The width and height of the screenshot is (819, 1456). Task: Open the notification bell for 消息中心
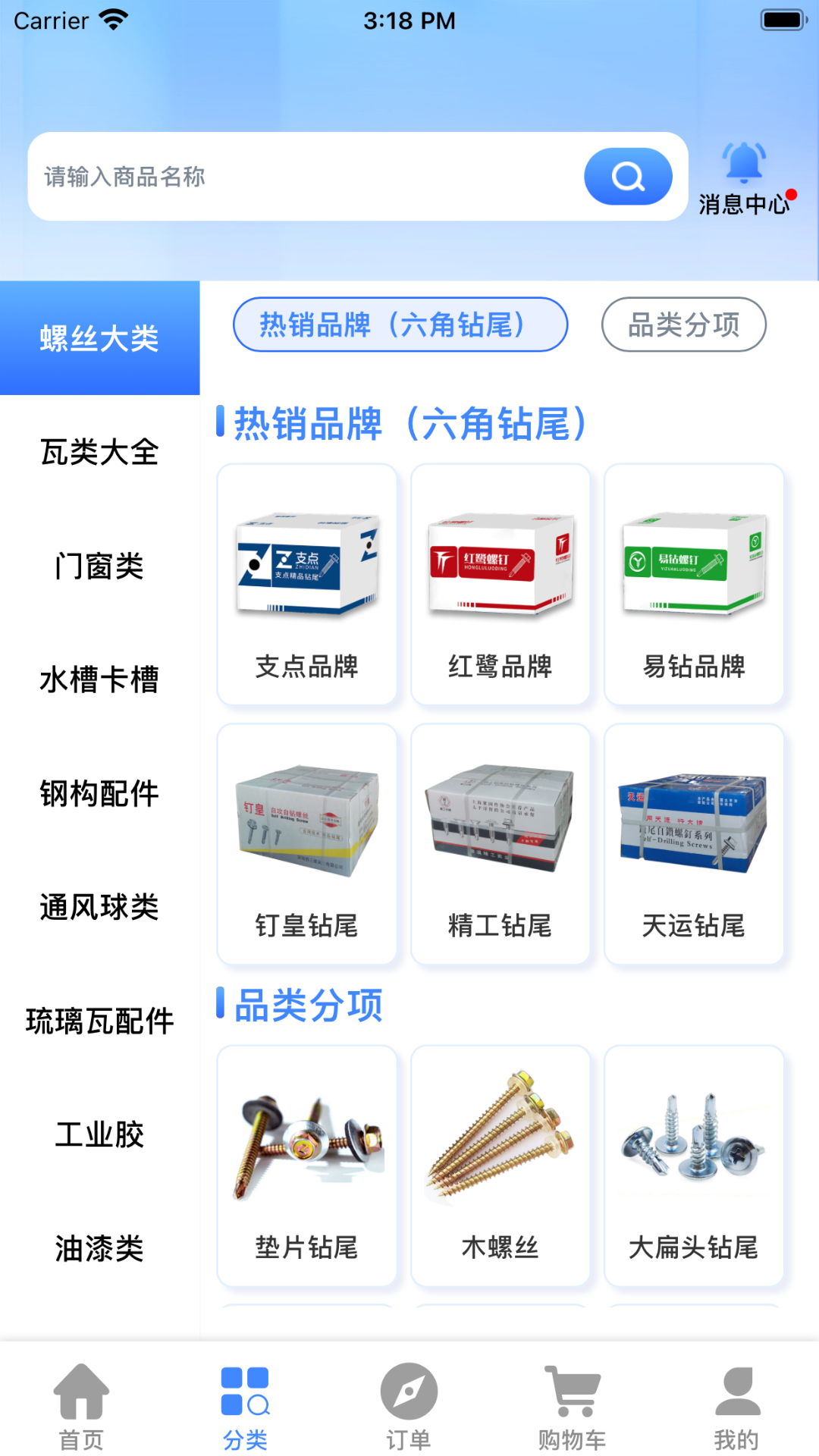coord(745,162)
